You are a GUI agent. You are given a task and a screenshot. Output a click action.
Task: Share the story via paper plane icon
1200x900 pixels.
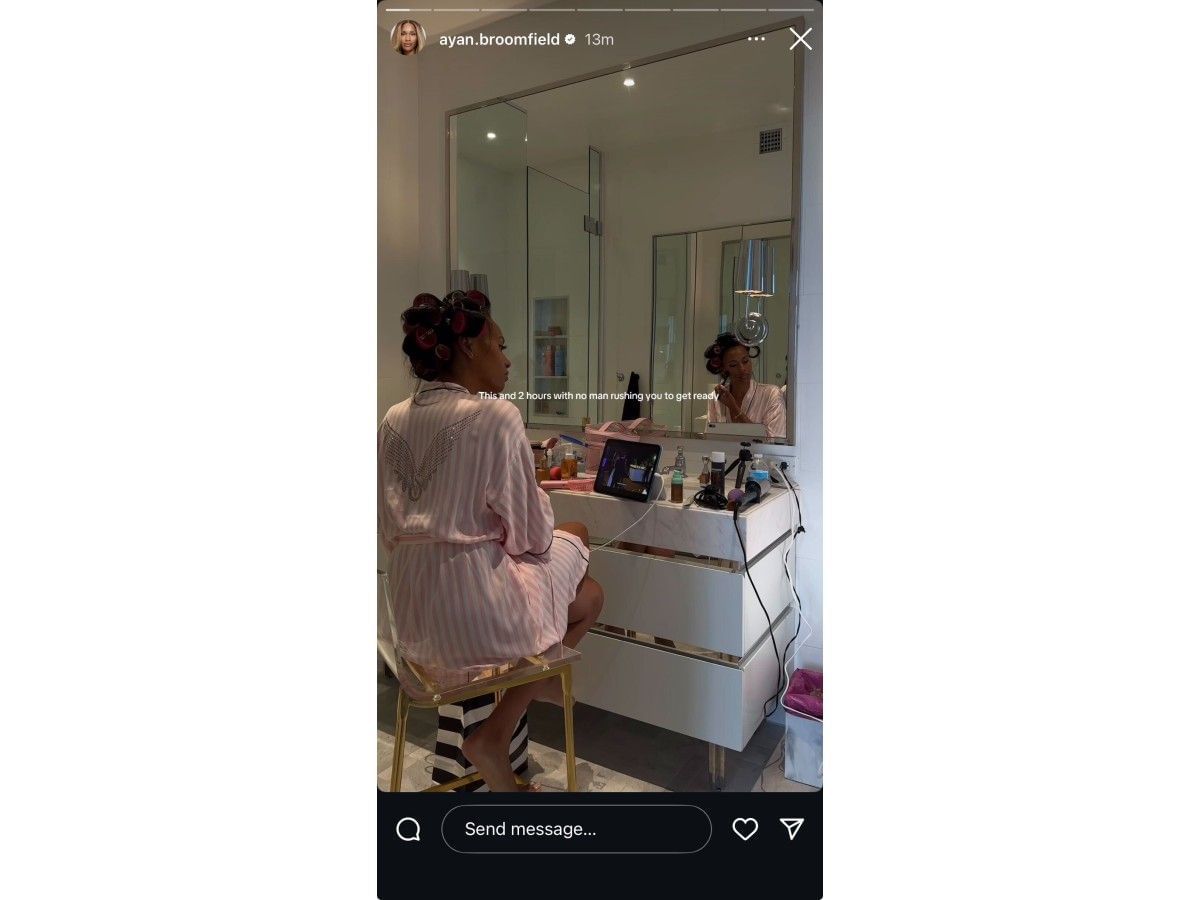coord(792,829)
